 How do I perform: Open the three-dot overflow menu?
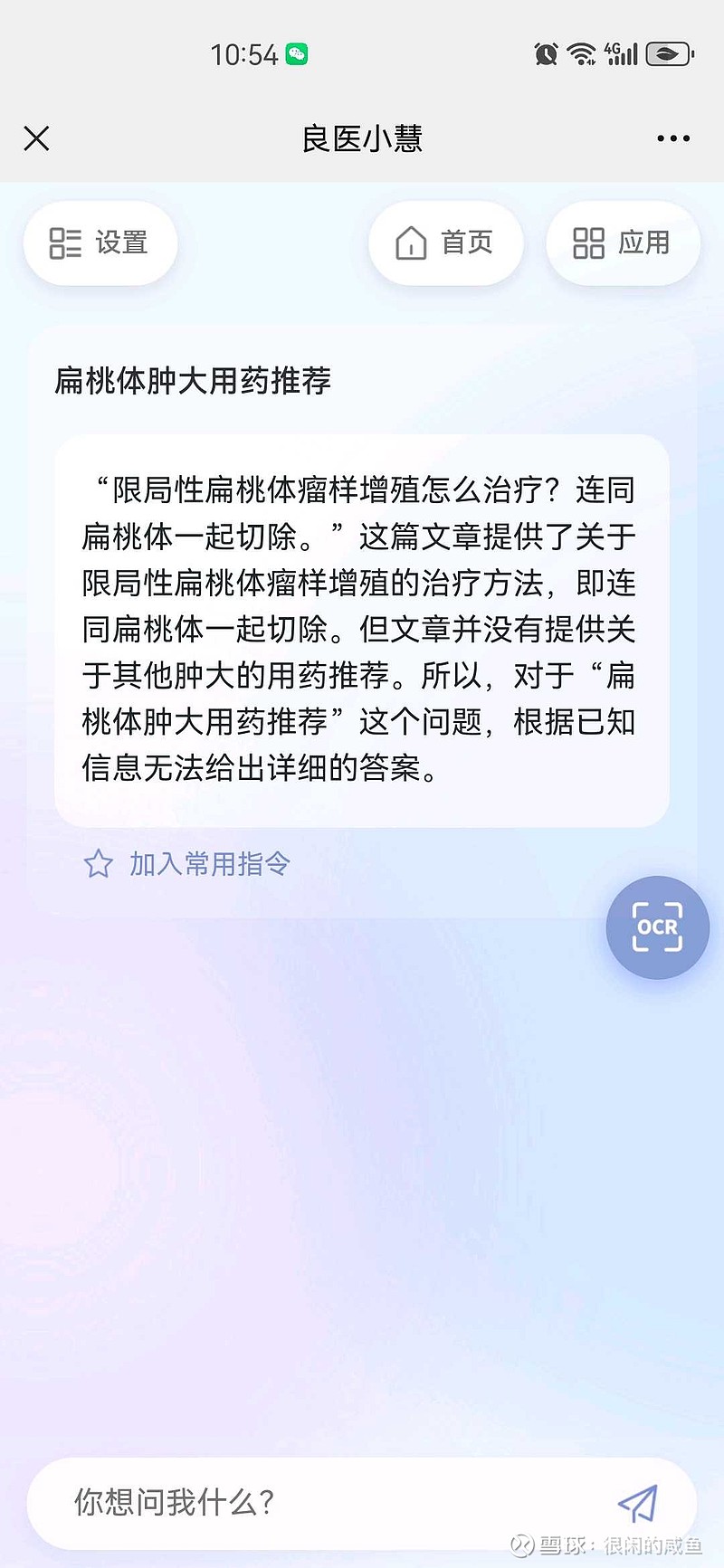673,138
